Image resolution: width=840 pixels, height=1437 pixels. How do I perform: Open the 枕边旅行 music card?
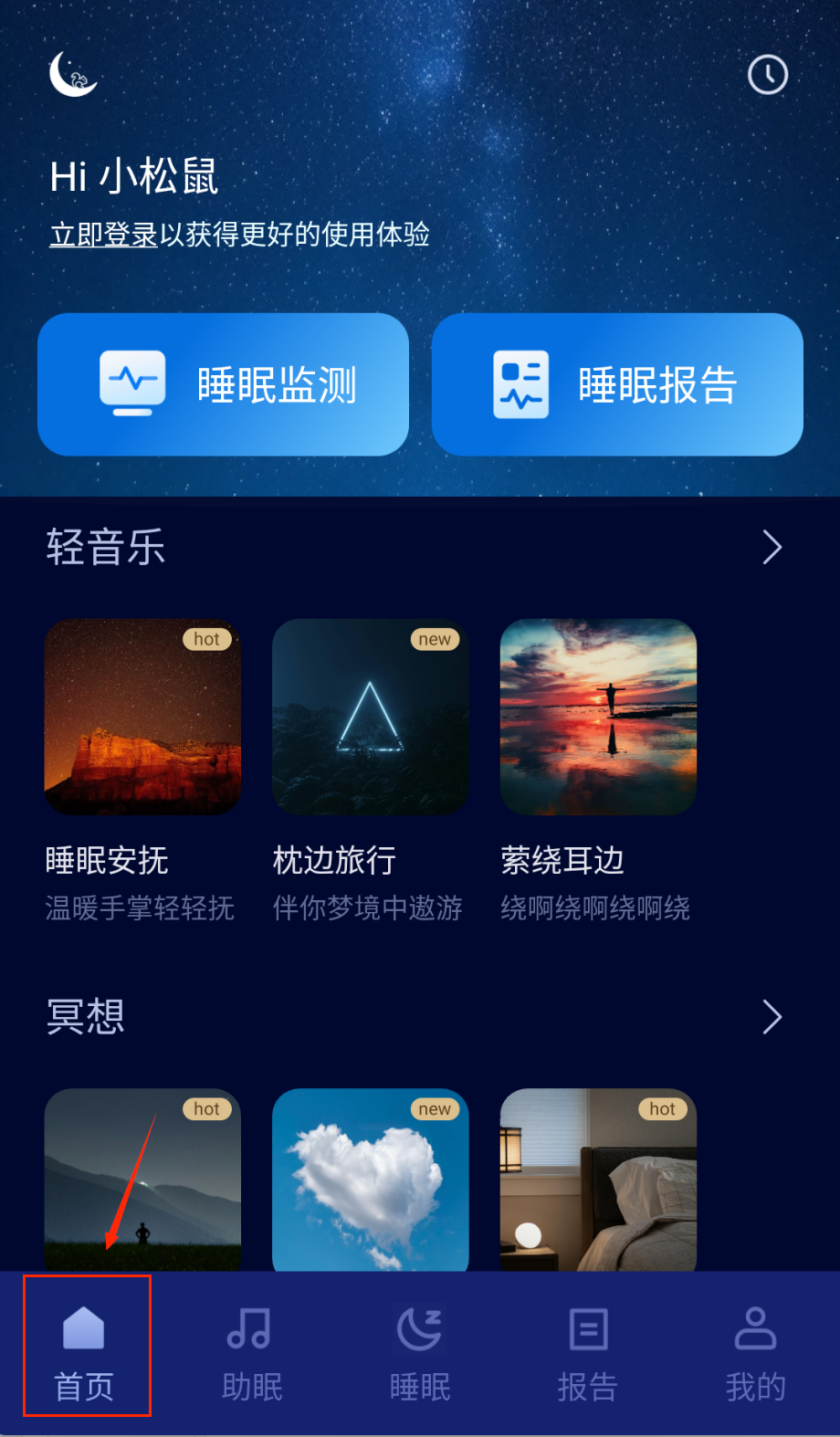coord(370,718)
